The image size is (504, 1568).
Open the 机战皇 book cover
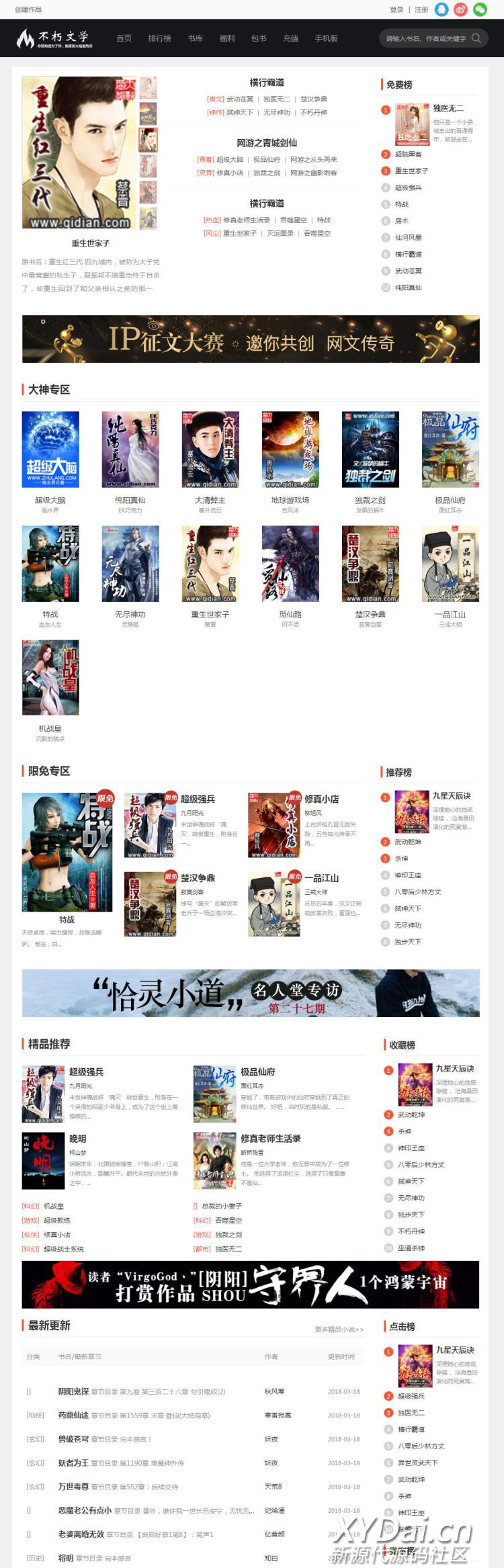[x=50, y=677]
